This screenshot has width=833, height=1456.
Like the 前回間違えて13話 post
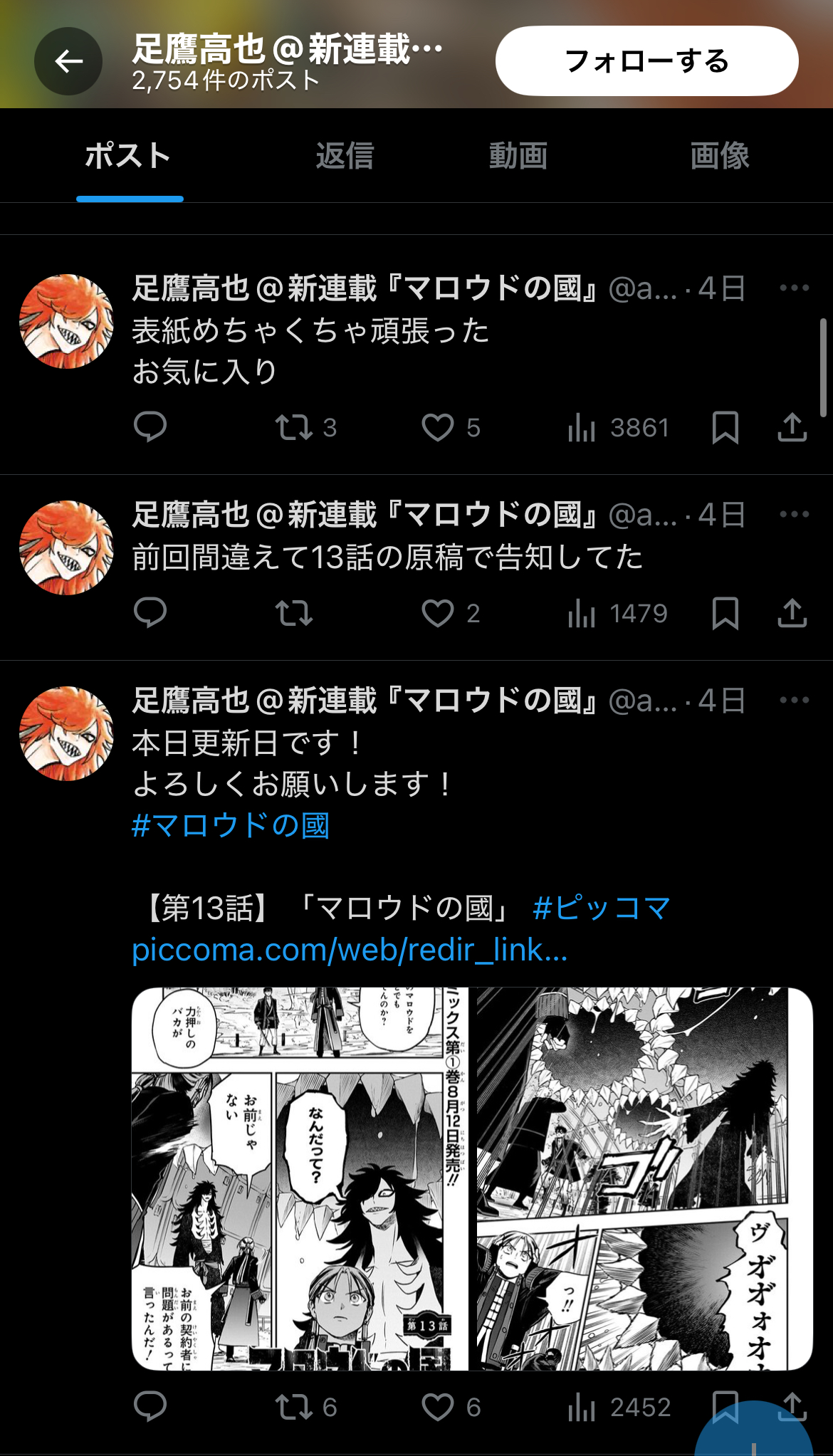438,613
